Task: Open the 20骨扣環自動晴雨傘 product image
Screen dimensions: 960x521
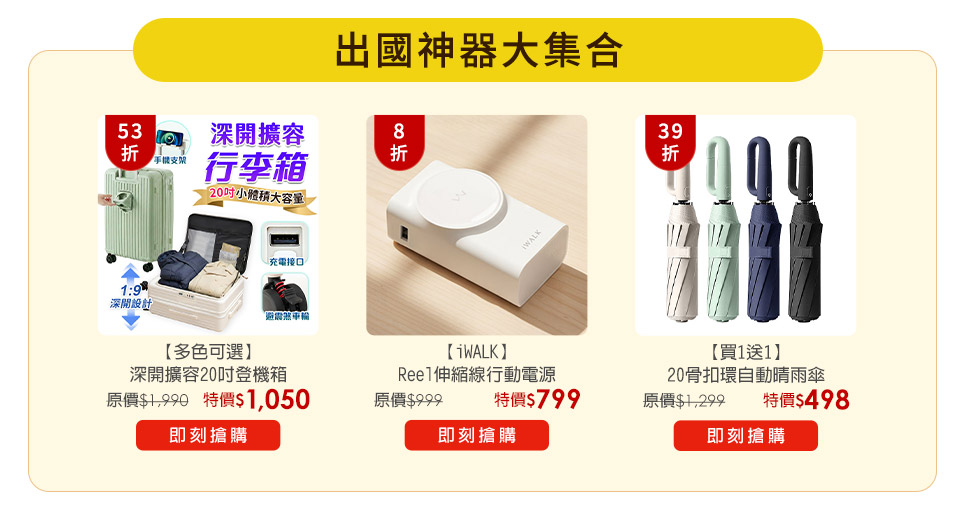Action: (x=745, y=225)
